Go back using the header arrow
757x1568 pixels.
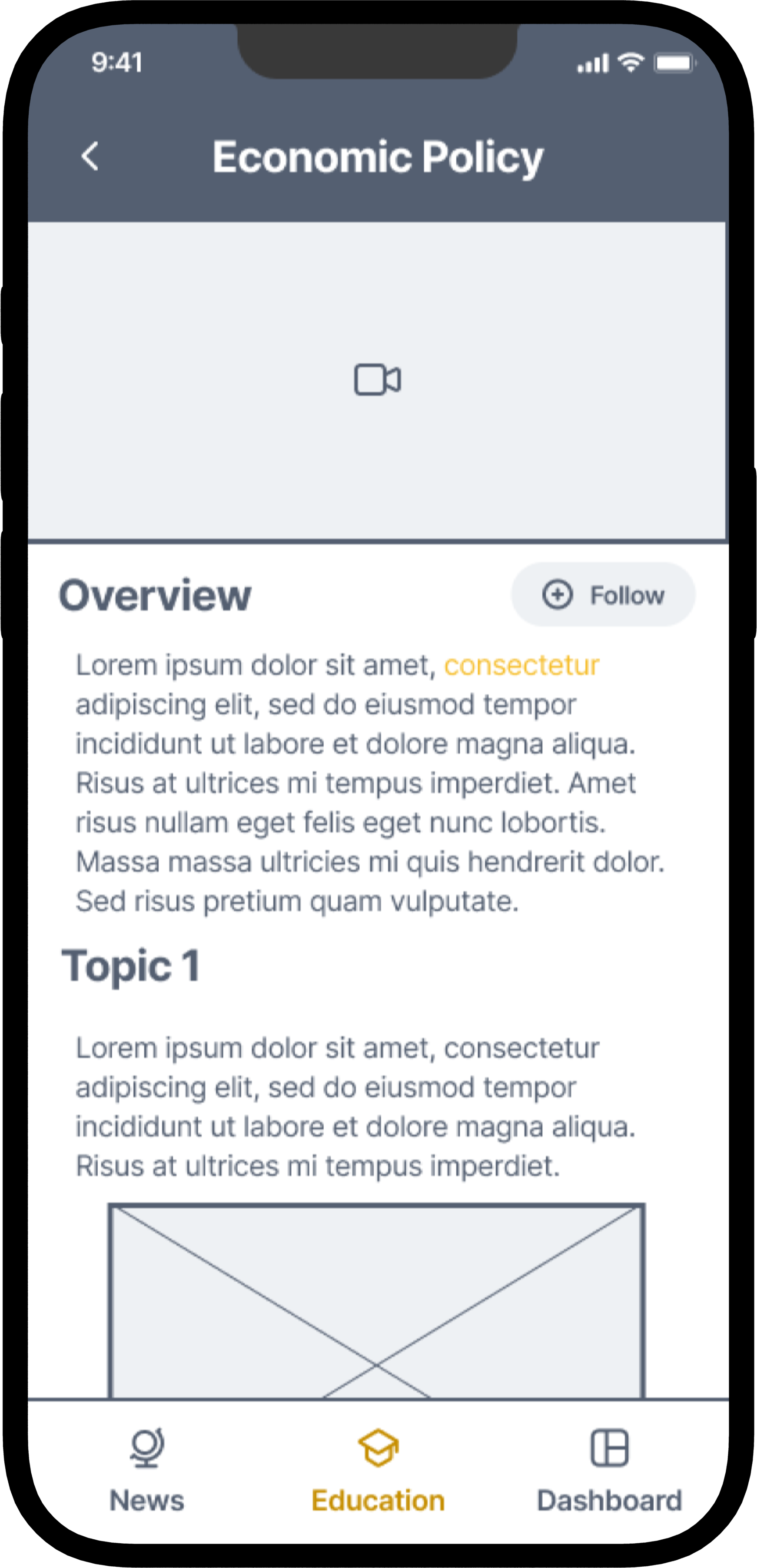click(90, 156)
